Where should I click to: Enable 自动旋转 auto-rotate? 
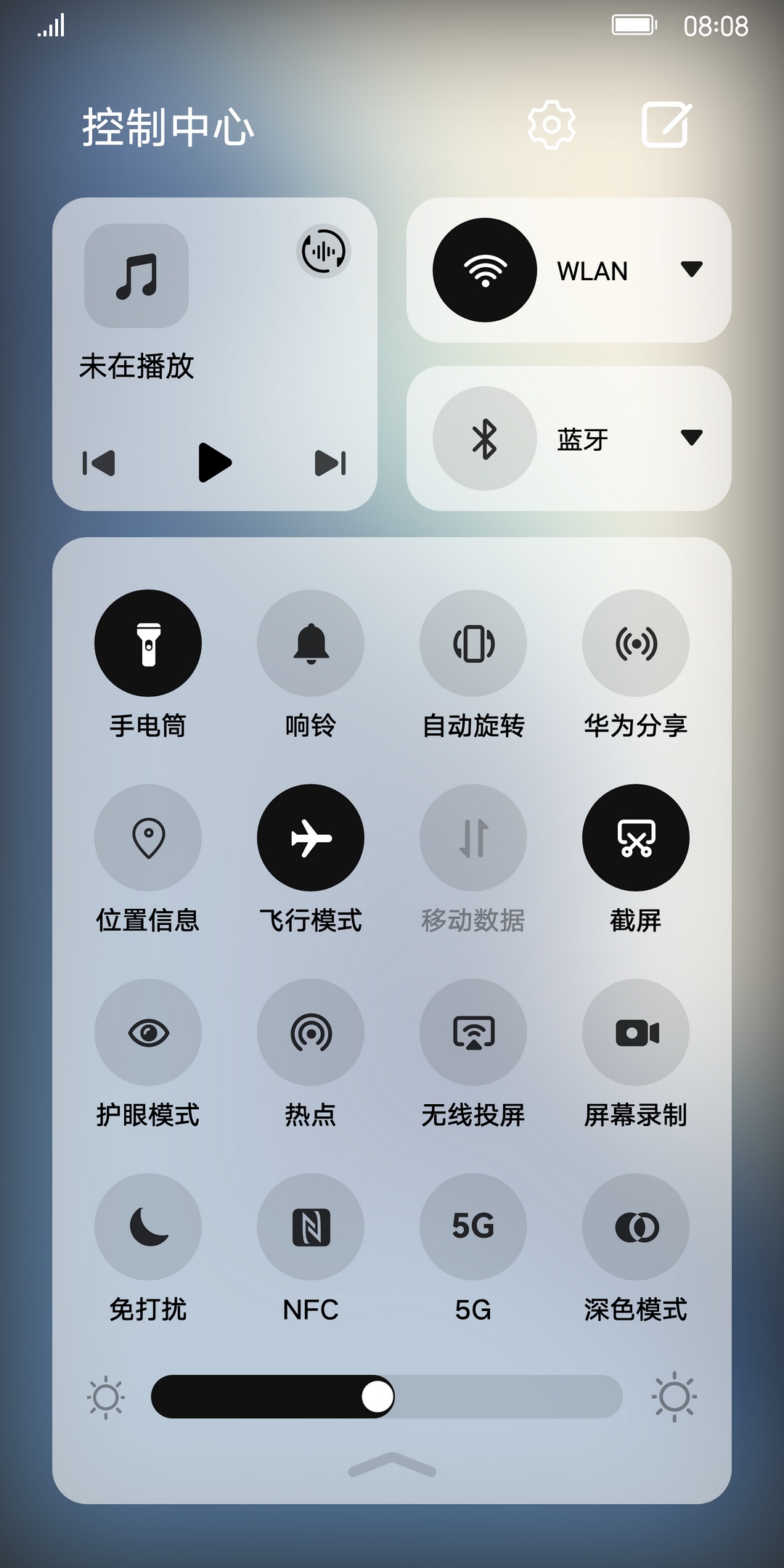pos(473,643)
